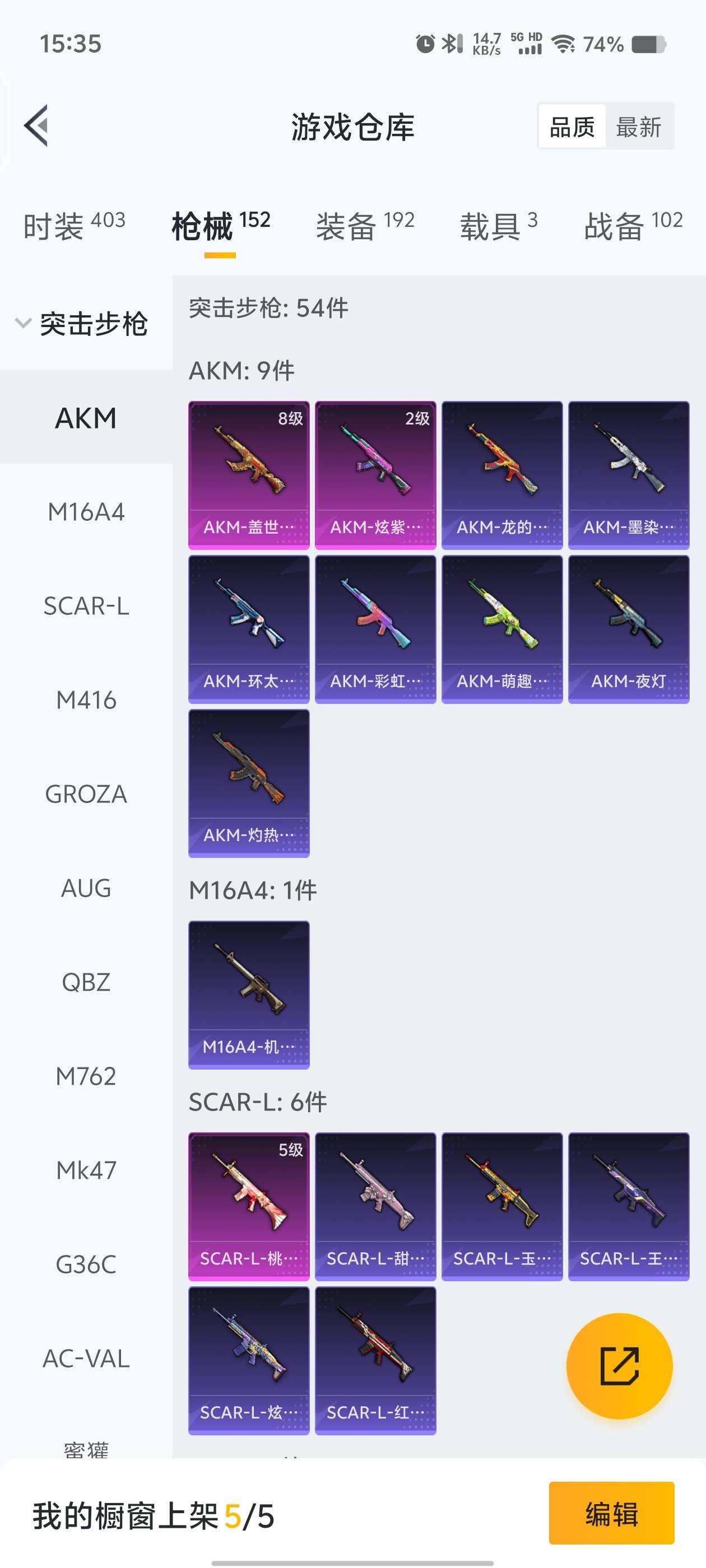706x1568 pixels.
Task: Open the M16A4-机 skin card
Action: point(249,995)
